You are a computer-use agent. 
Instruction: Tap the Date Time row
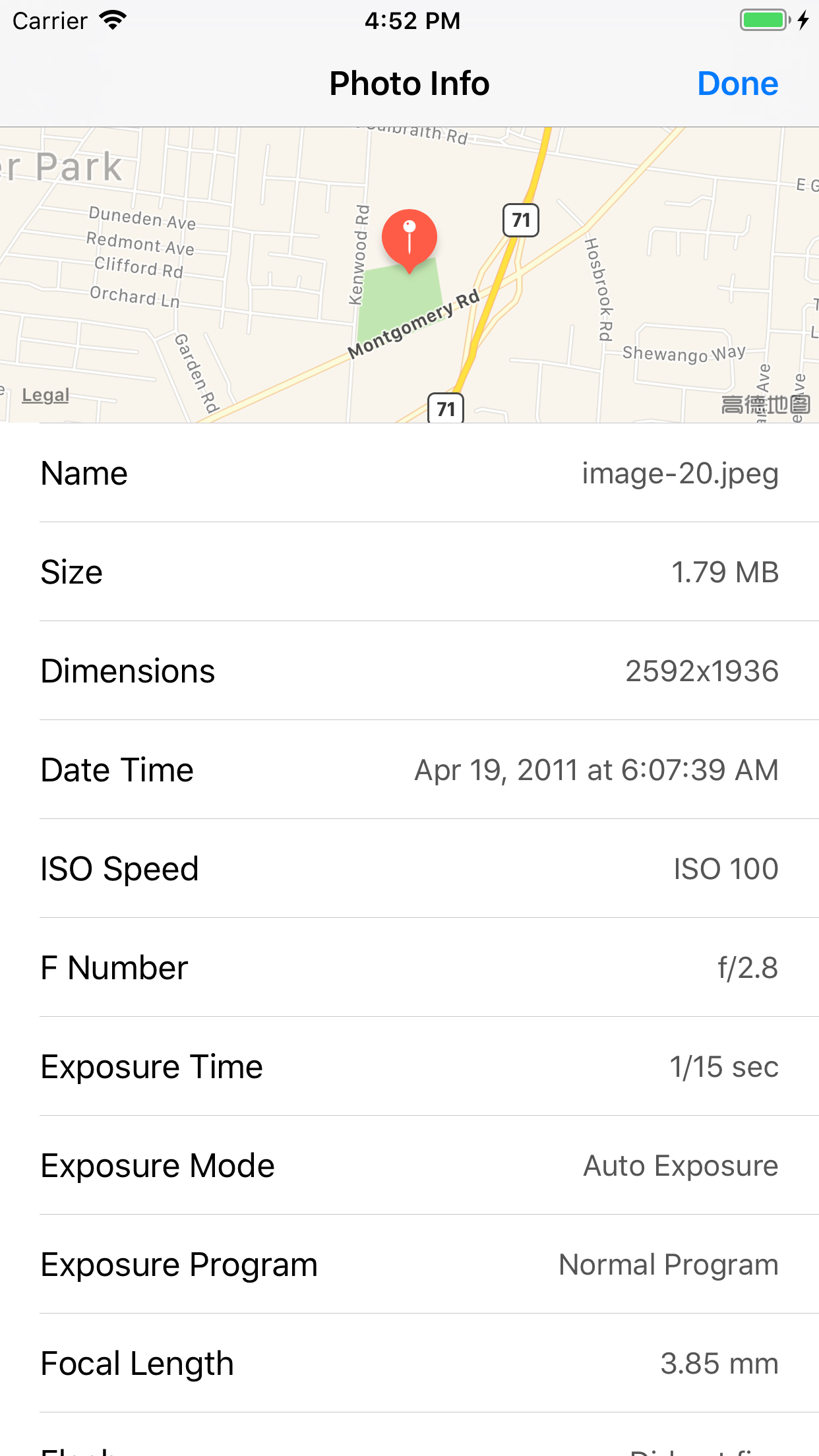pyautogui.click(x=409, y=769)
